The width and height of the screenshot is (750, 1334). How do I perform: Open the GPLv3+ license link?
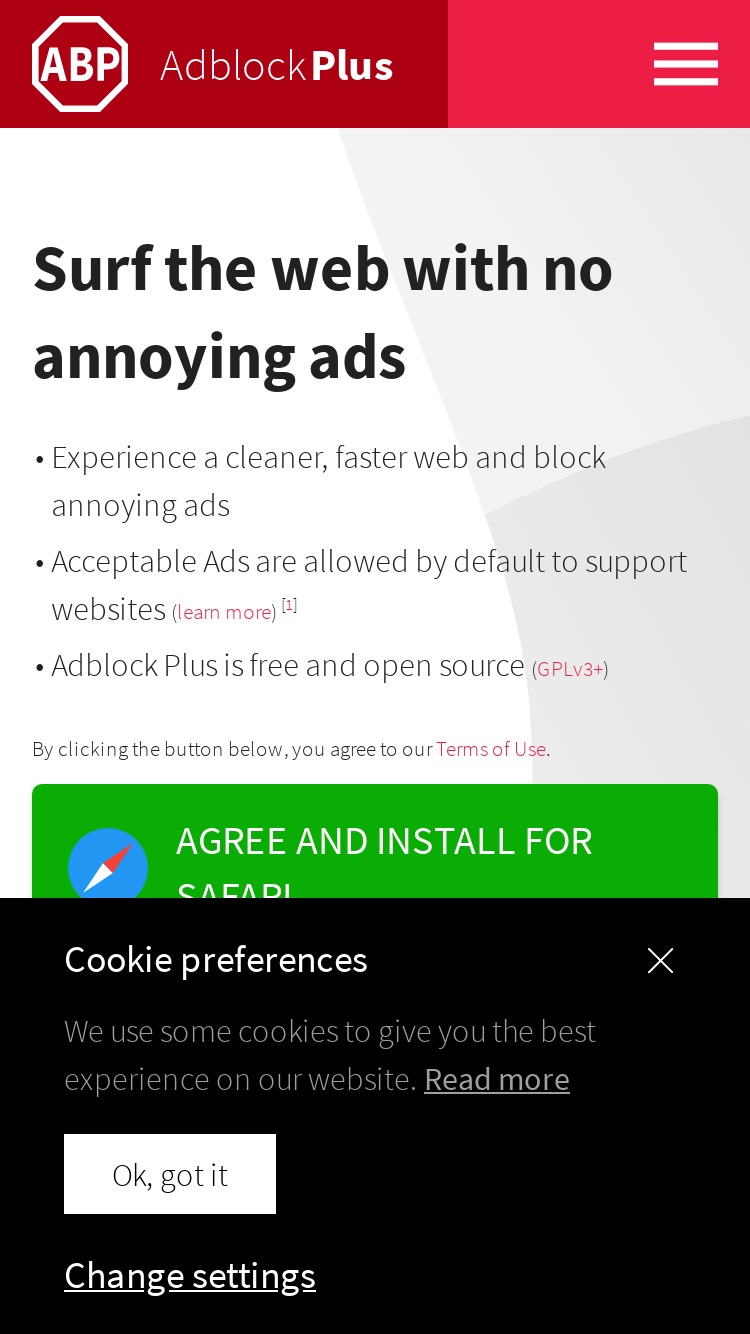click(x=570, y=669)
